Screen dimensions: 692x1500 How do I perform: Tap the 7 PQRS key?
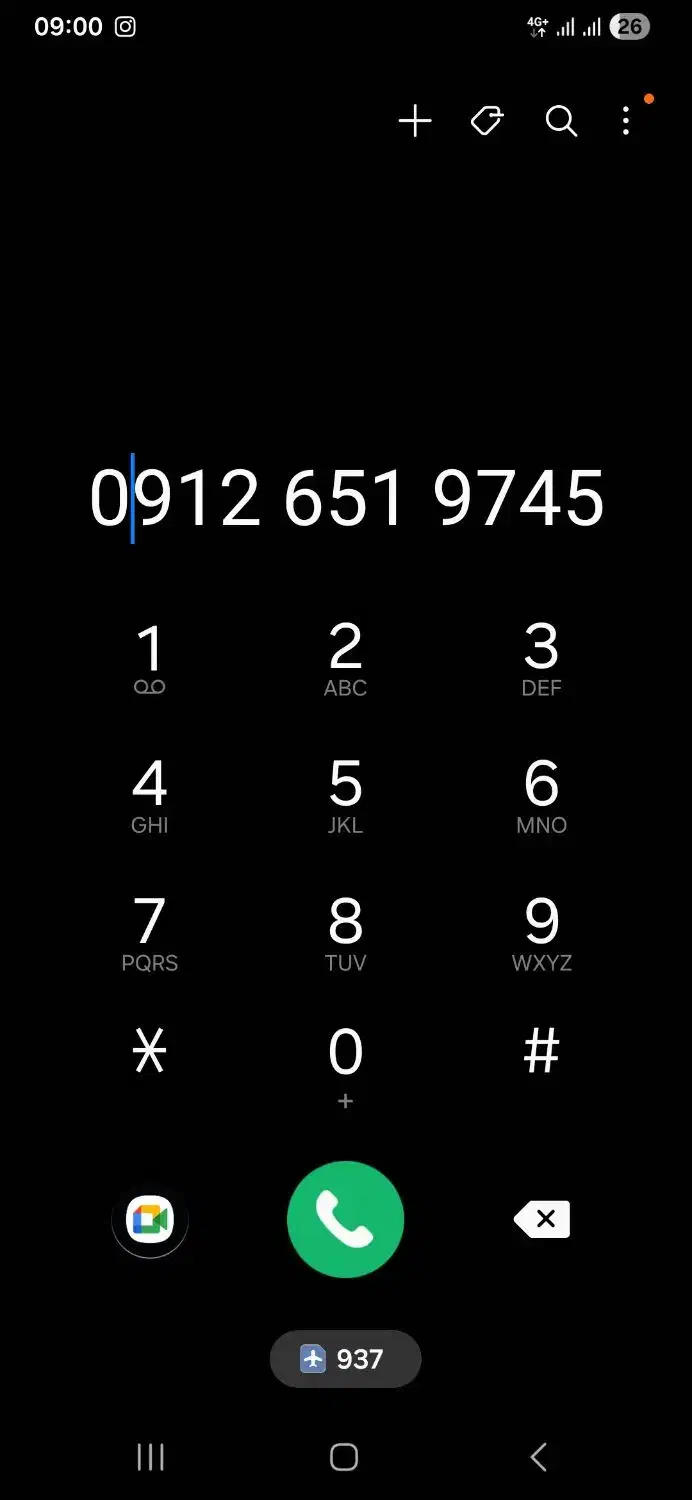(x=150, y=935)
